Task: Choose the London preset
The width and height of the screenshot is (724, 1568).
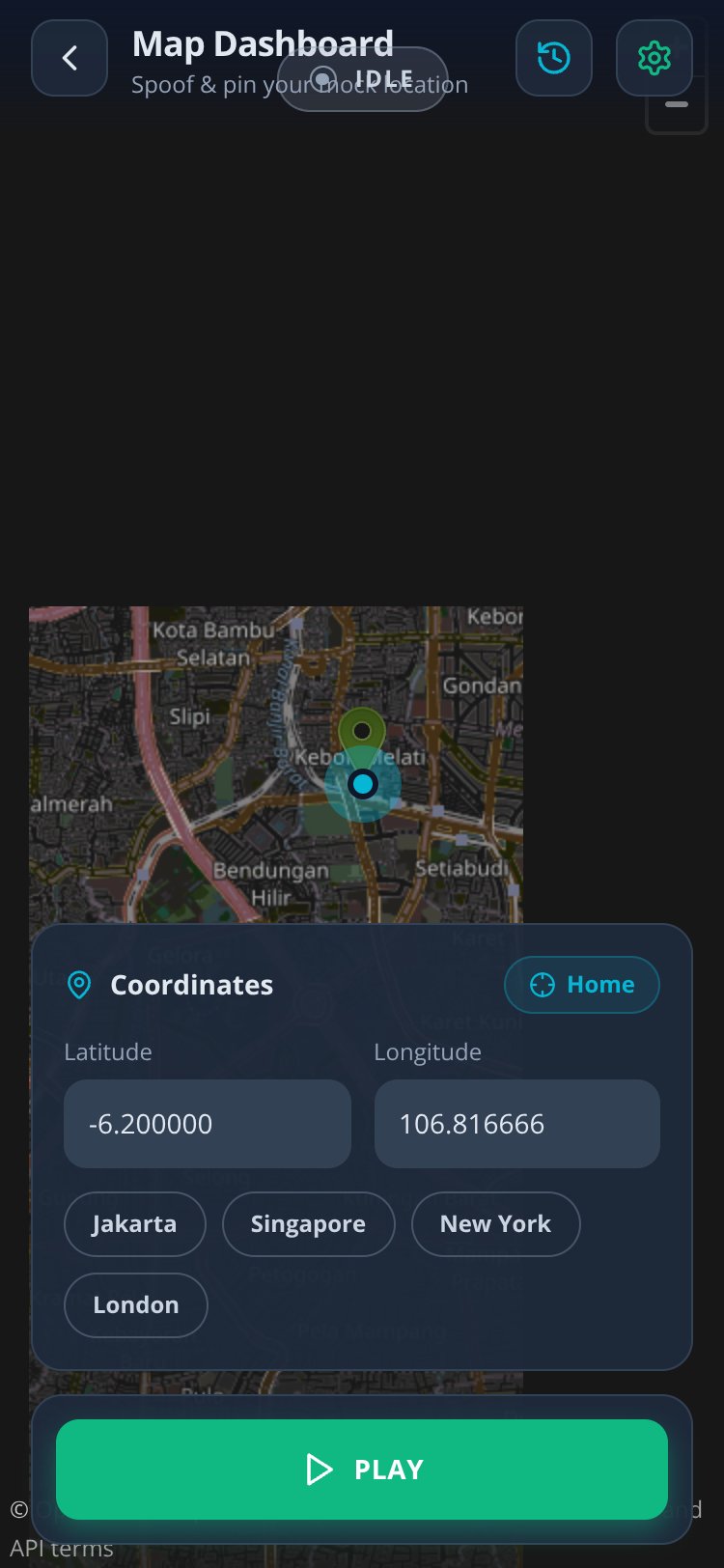Action: [x=136, y=1305]
